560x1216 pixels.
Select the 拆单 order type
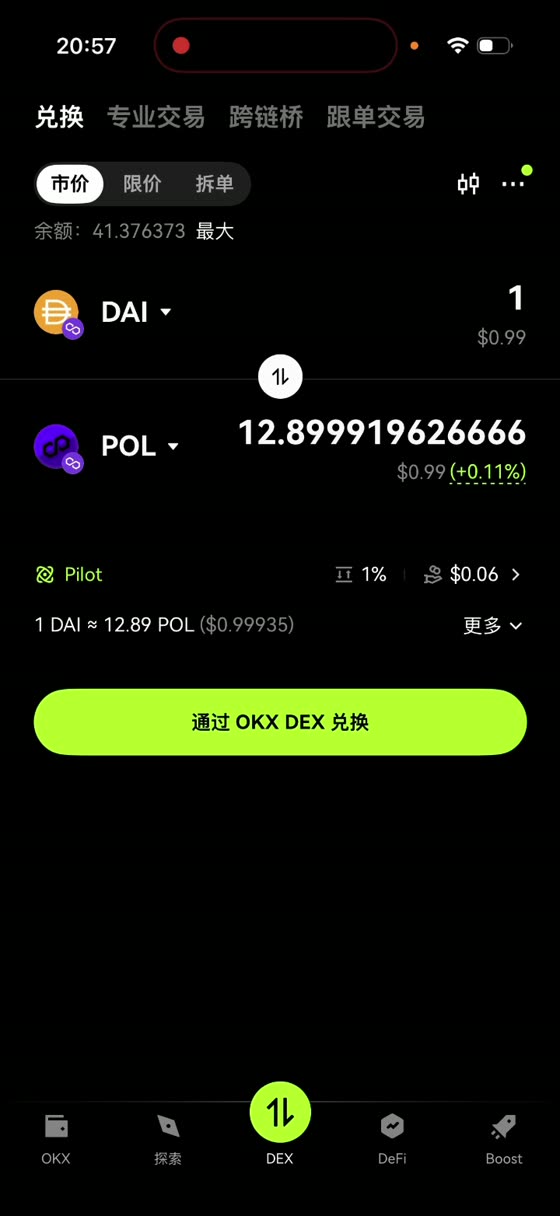point(214,184)
